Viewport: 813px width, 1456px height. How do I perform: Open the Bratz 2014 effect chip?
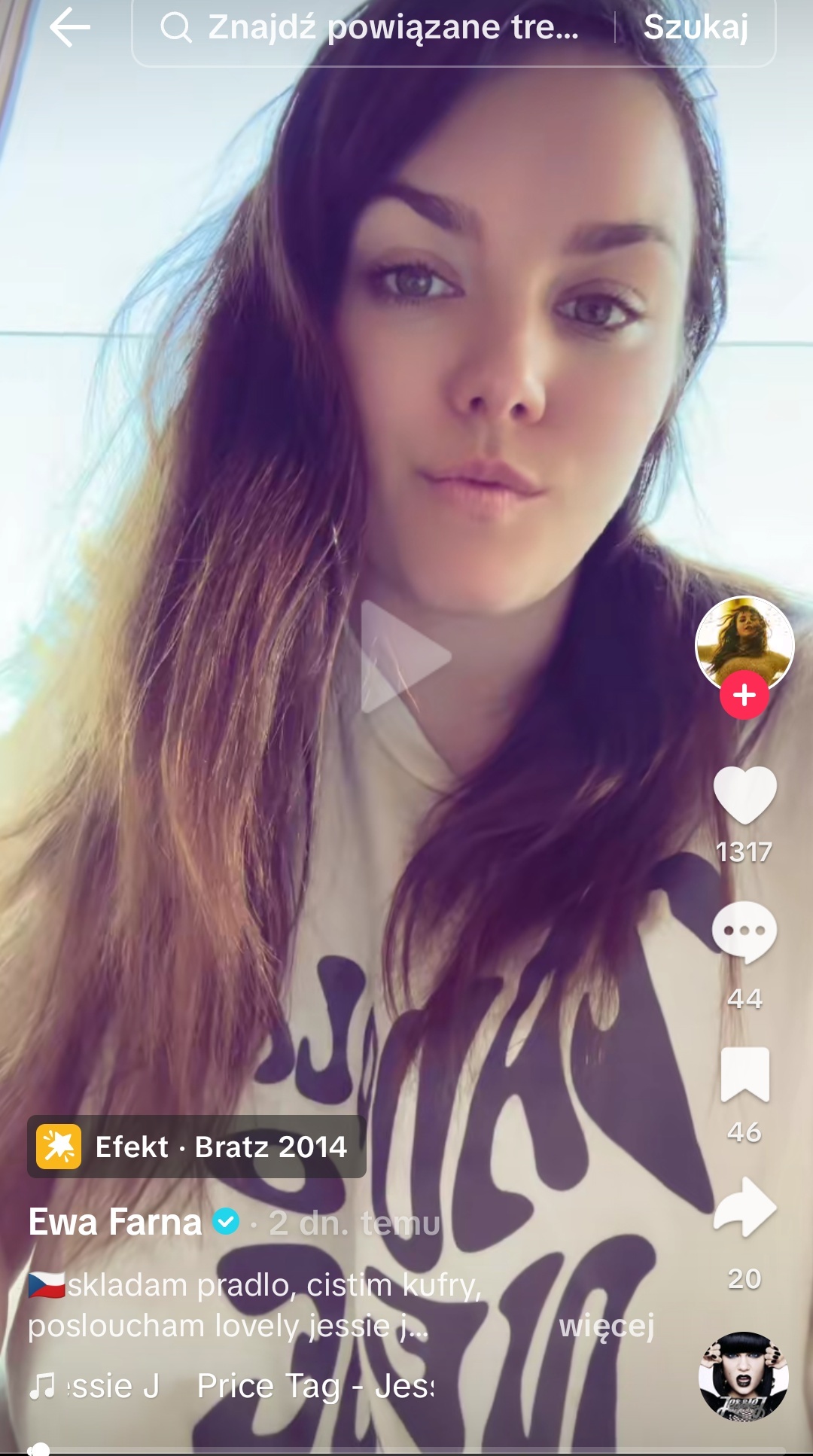(x=196, y=1147)
